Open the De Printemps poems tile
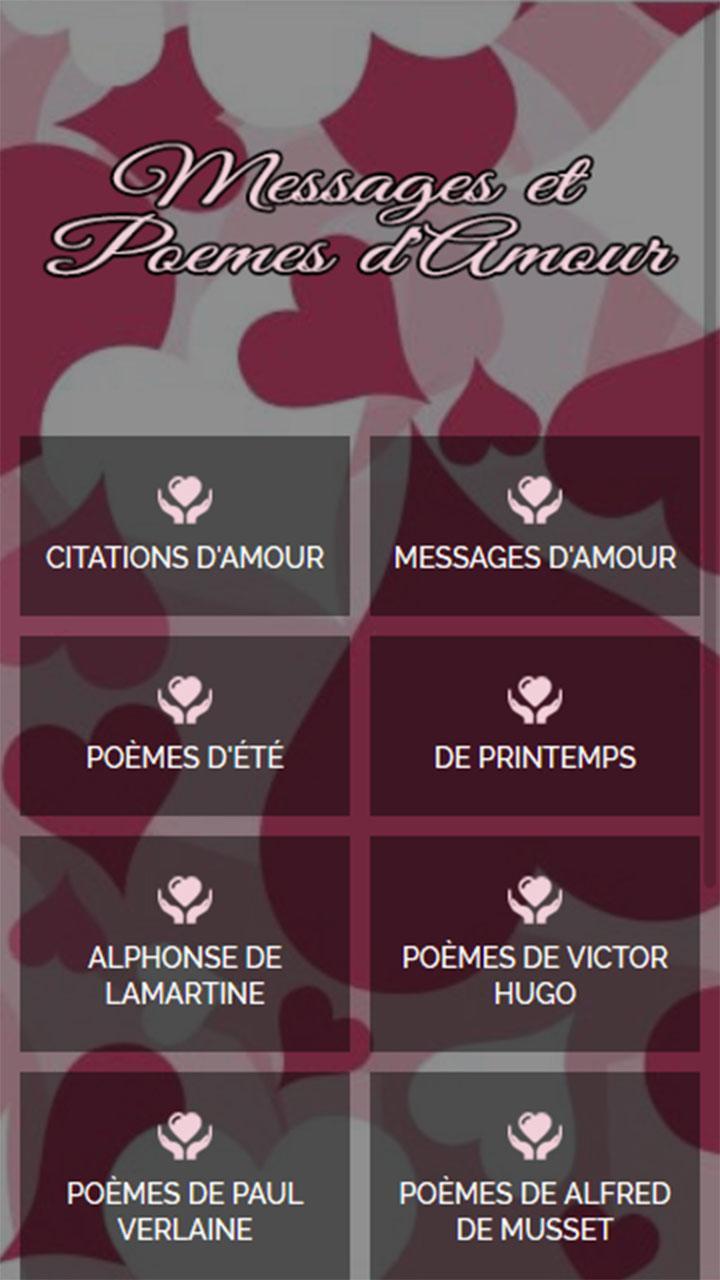Screen dimensions: 720x1280 coord(535,726)
